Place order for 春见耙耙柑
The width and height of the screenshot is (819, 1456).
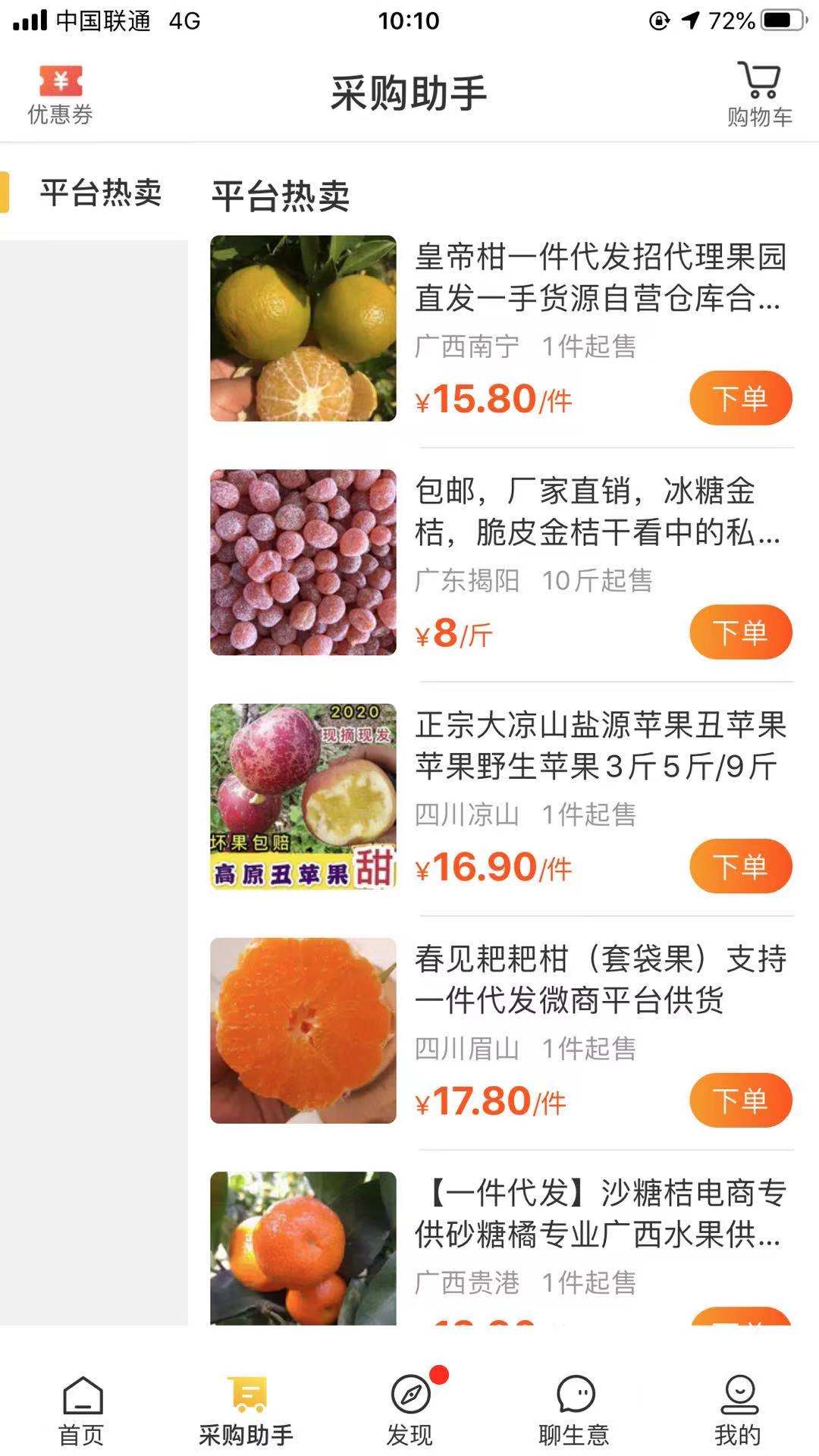740,1100
